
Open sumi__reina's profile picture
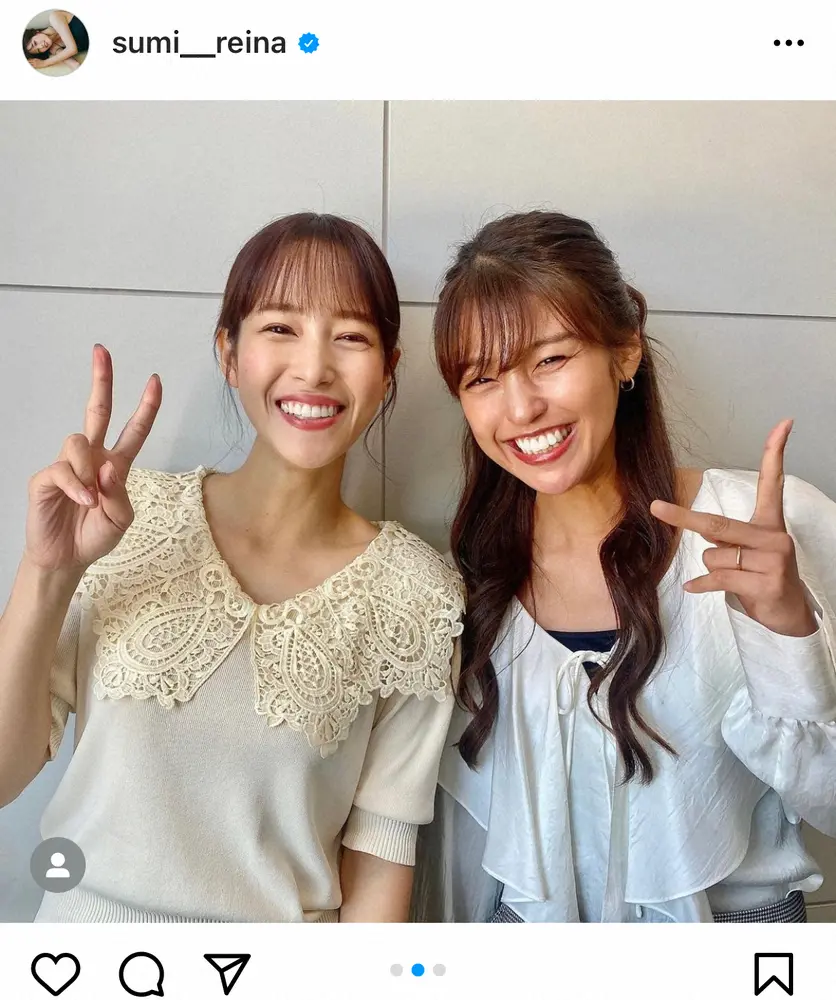[56, 43]
